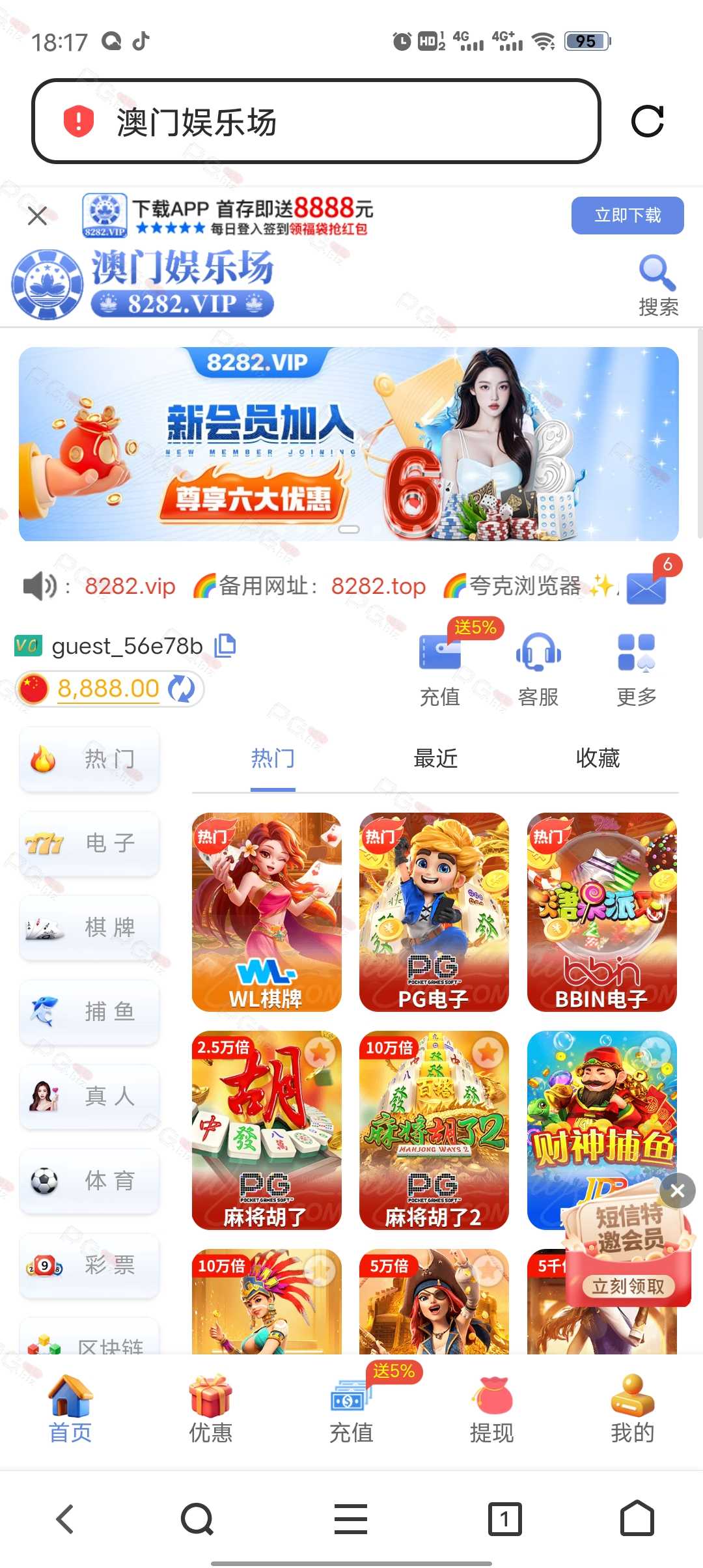
Task: Open the WL棋牌 game tile
Action: [x=267, y=912]
